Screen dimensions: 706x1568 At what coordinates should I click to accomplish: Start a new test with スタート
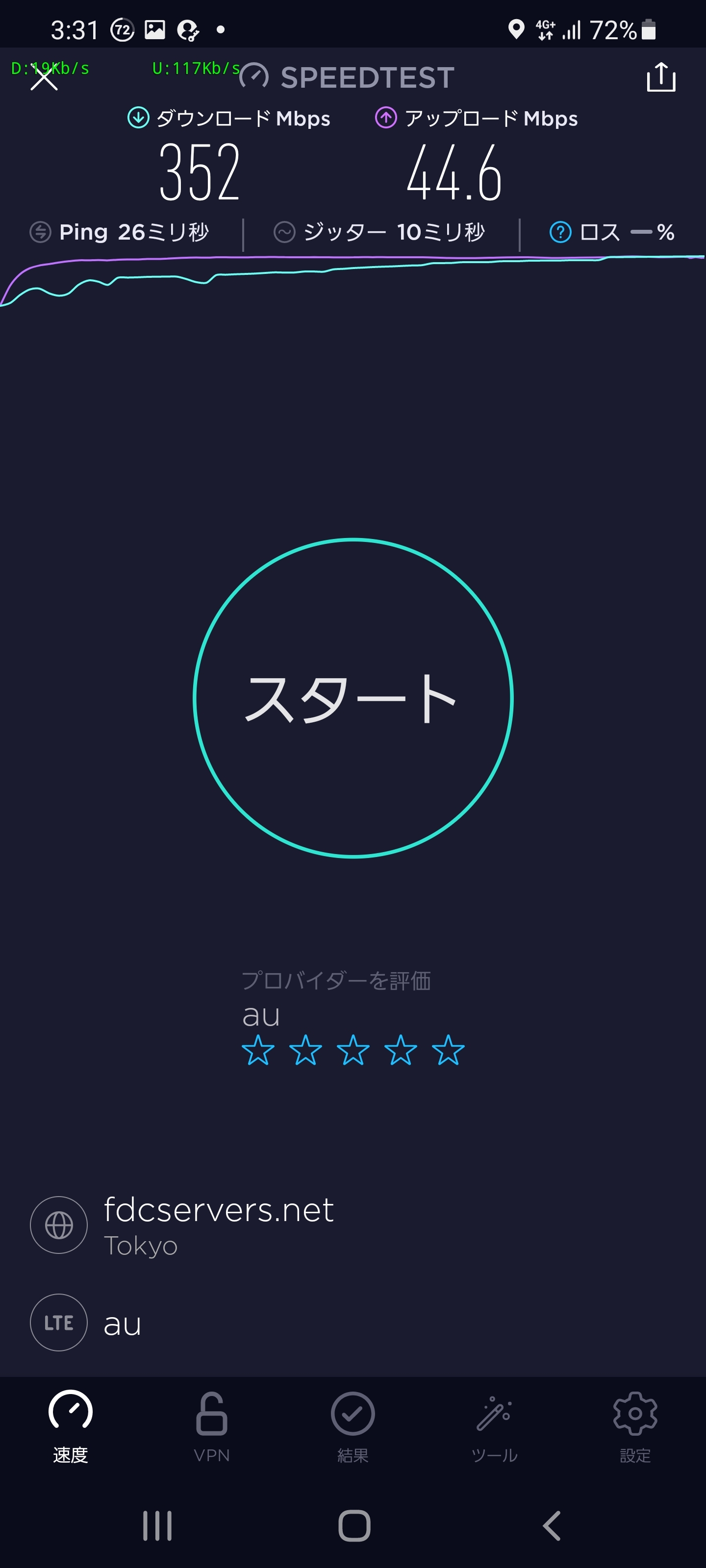353,698
